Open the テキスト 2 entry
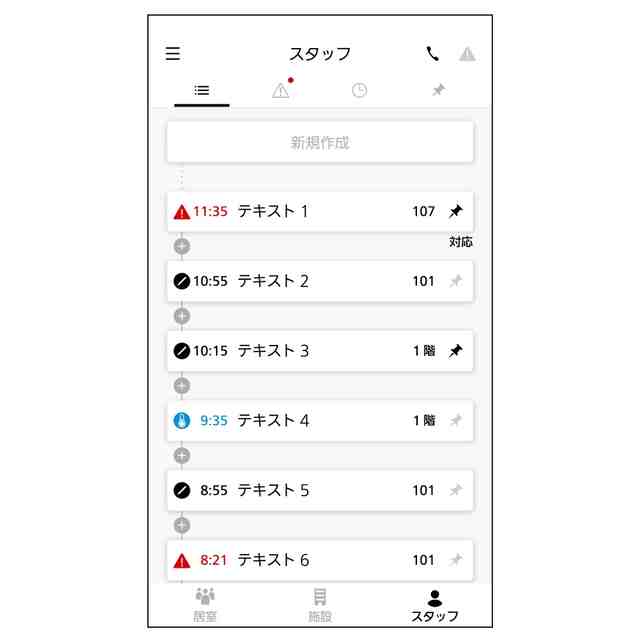Screen dimensions: 640x640 click(300, 281)
